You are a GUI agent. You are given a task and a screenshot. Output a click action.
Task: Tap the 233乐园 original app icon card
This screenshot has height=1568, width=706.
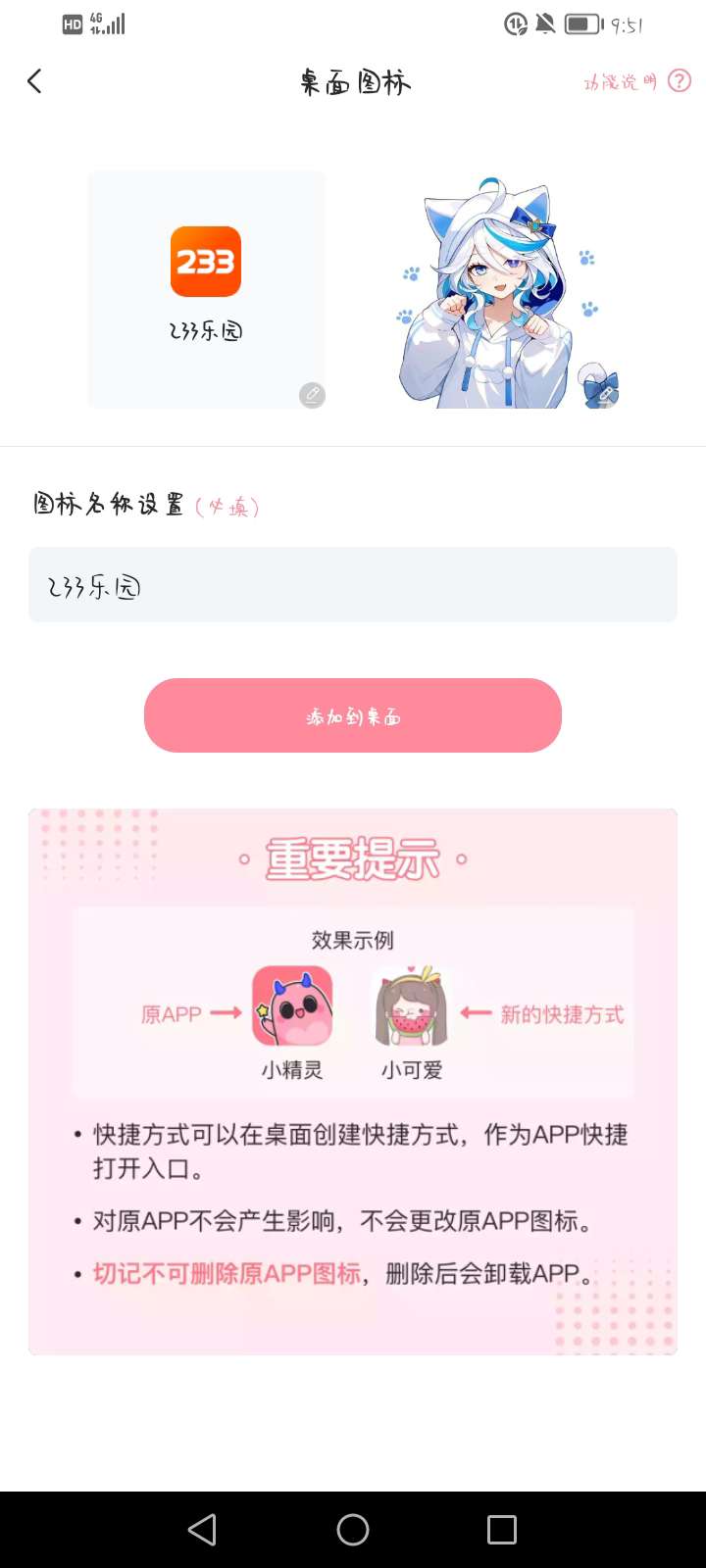coord(206,289)
